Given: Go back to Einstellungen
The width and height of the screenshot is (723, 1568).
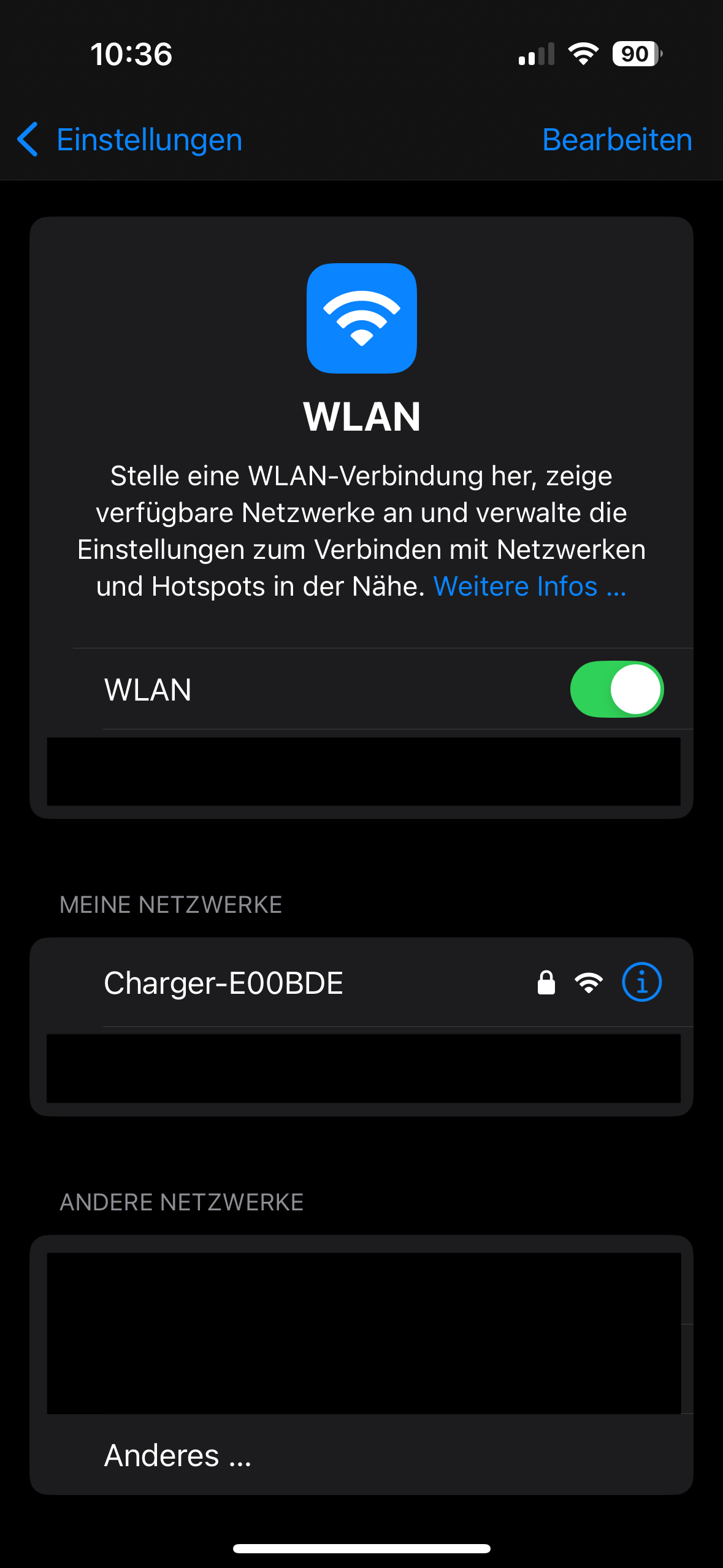Looking at the screenshot, I should (130, 140).
